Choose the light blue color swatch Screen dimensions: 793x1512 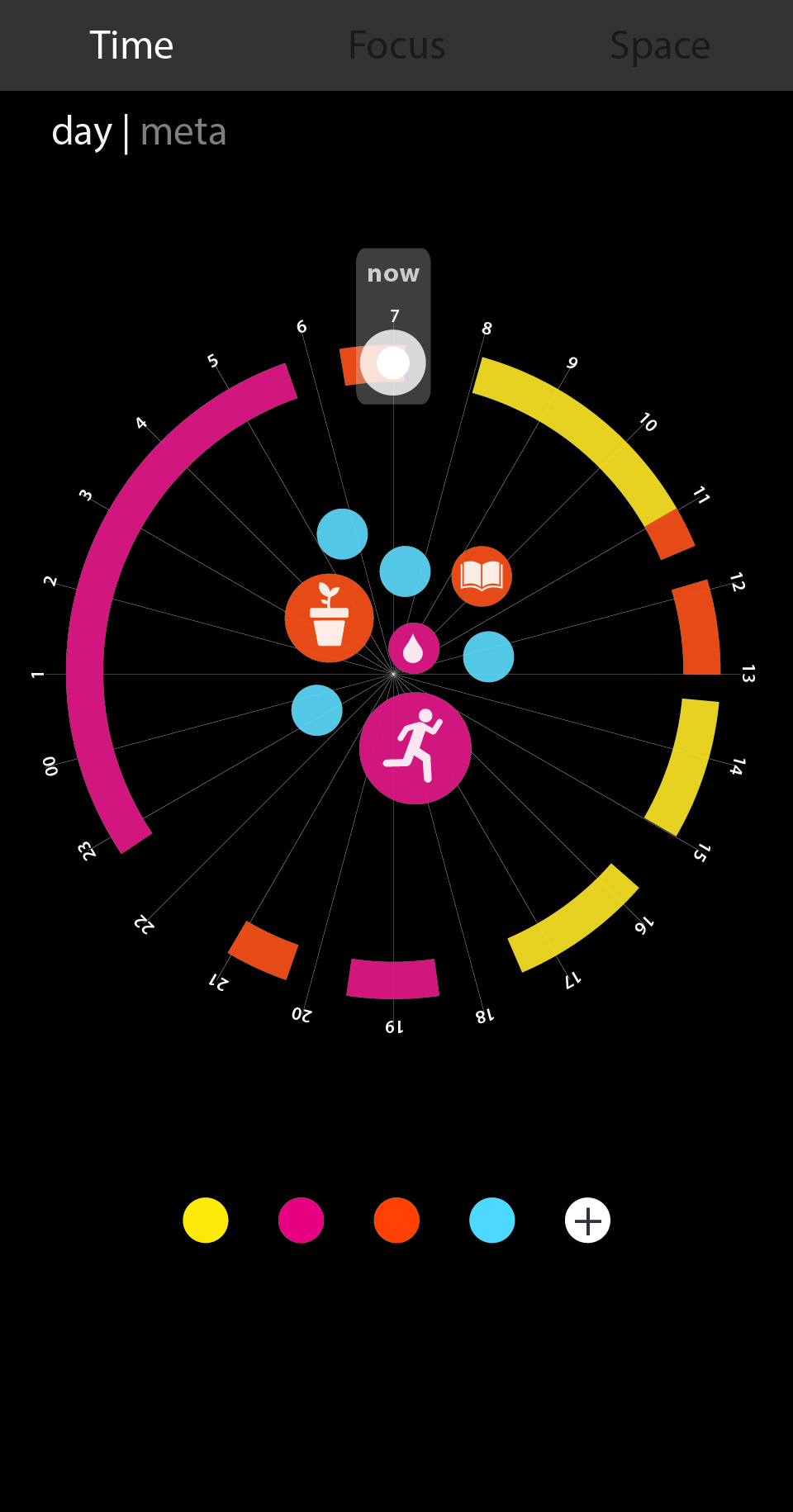click(x=492, y=1221)
